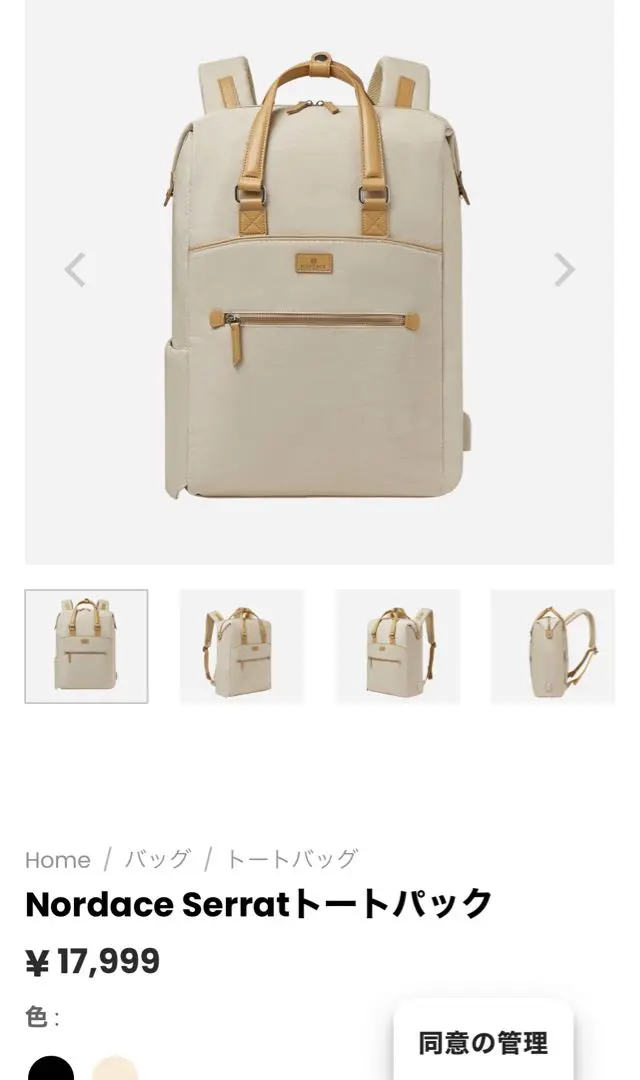The image size is (640, 1080).
Task: Select the second angled-view thumbnail
Action: [x=242, y=646]
